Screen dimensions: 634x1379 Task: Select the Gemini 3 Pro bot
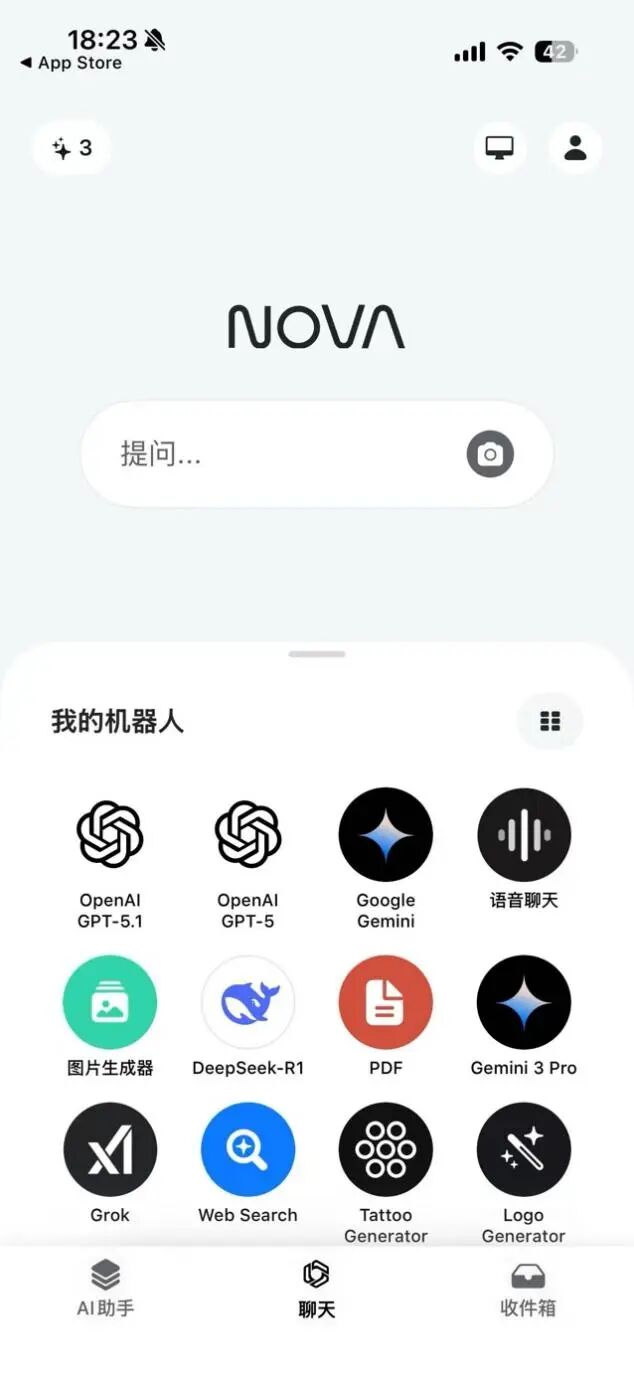point(524,1002)
